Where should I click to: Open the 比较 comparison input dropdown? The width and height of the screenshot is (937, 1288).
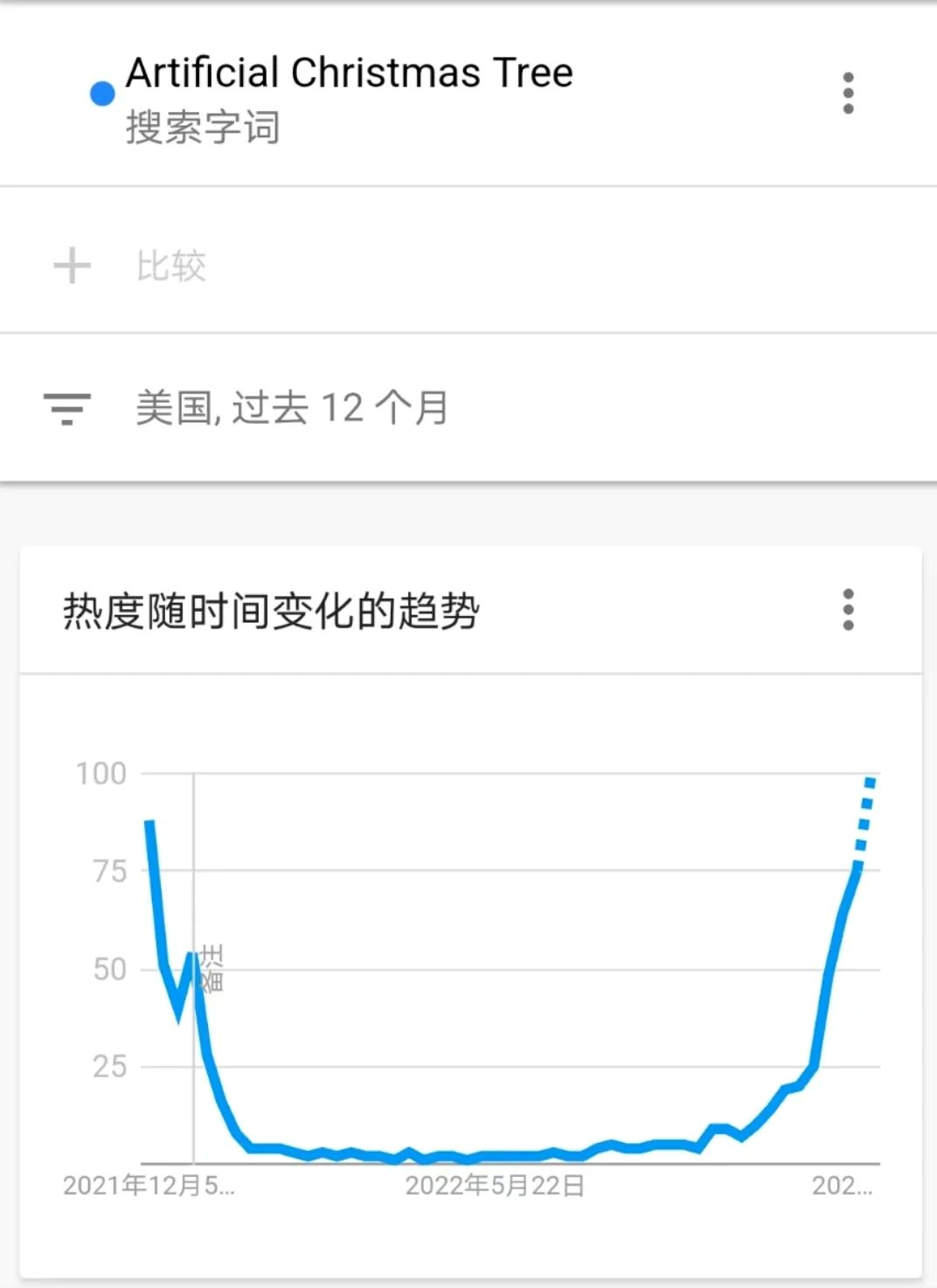pos(169,265)
